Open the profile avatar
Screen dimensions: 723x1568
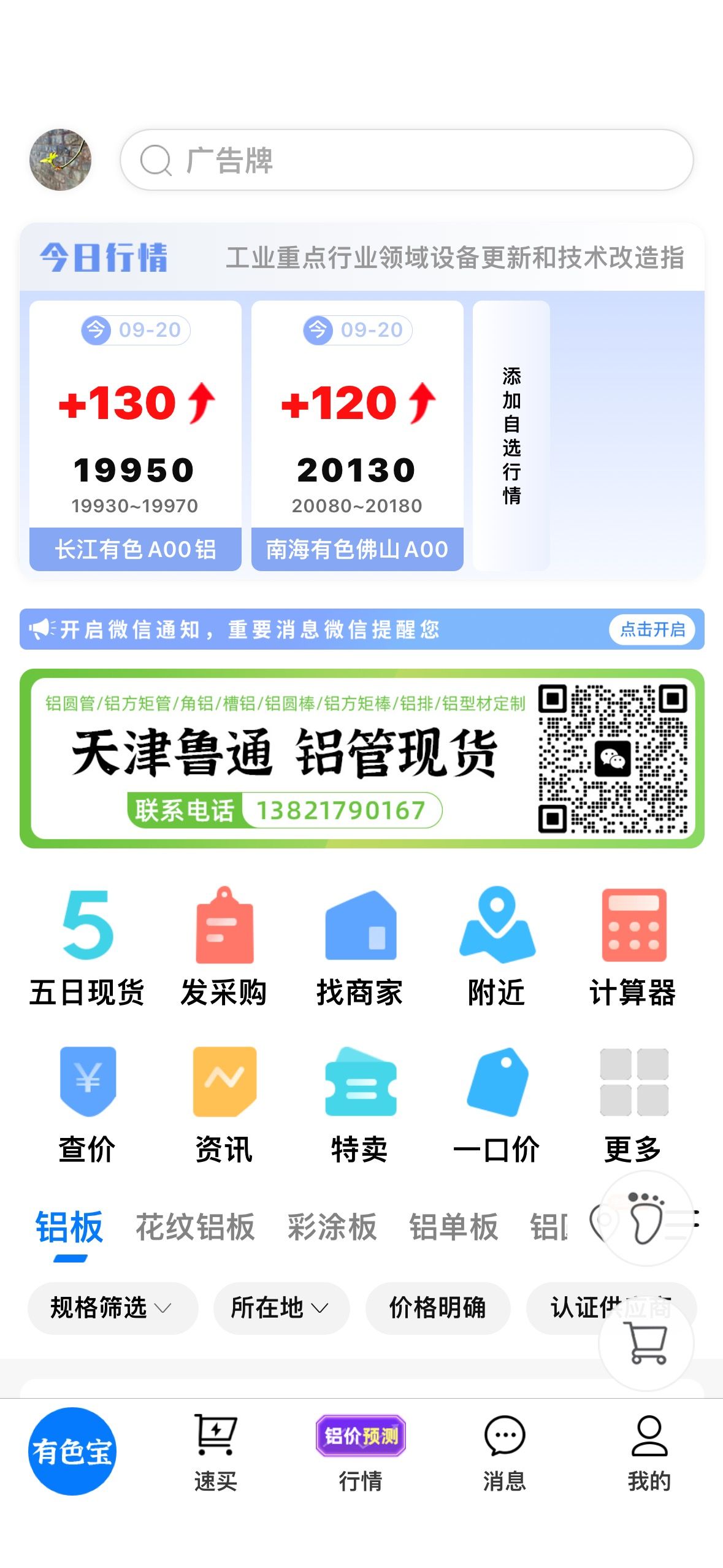tap(60, 160)
